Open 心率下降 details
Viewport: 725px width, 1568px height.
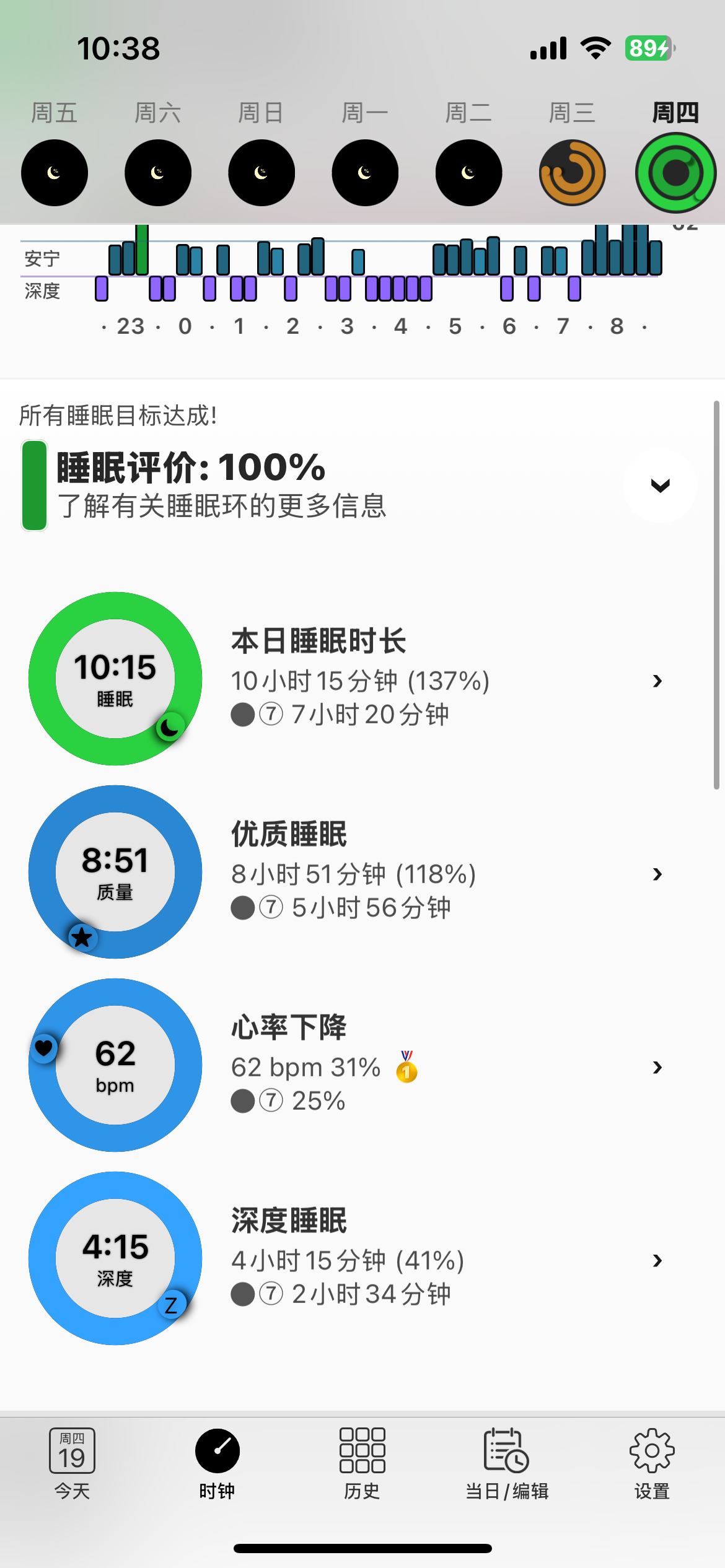[x=362, y=1066]
